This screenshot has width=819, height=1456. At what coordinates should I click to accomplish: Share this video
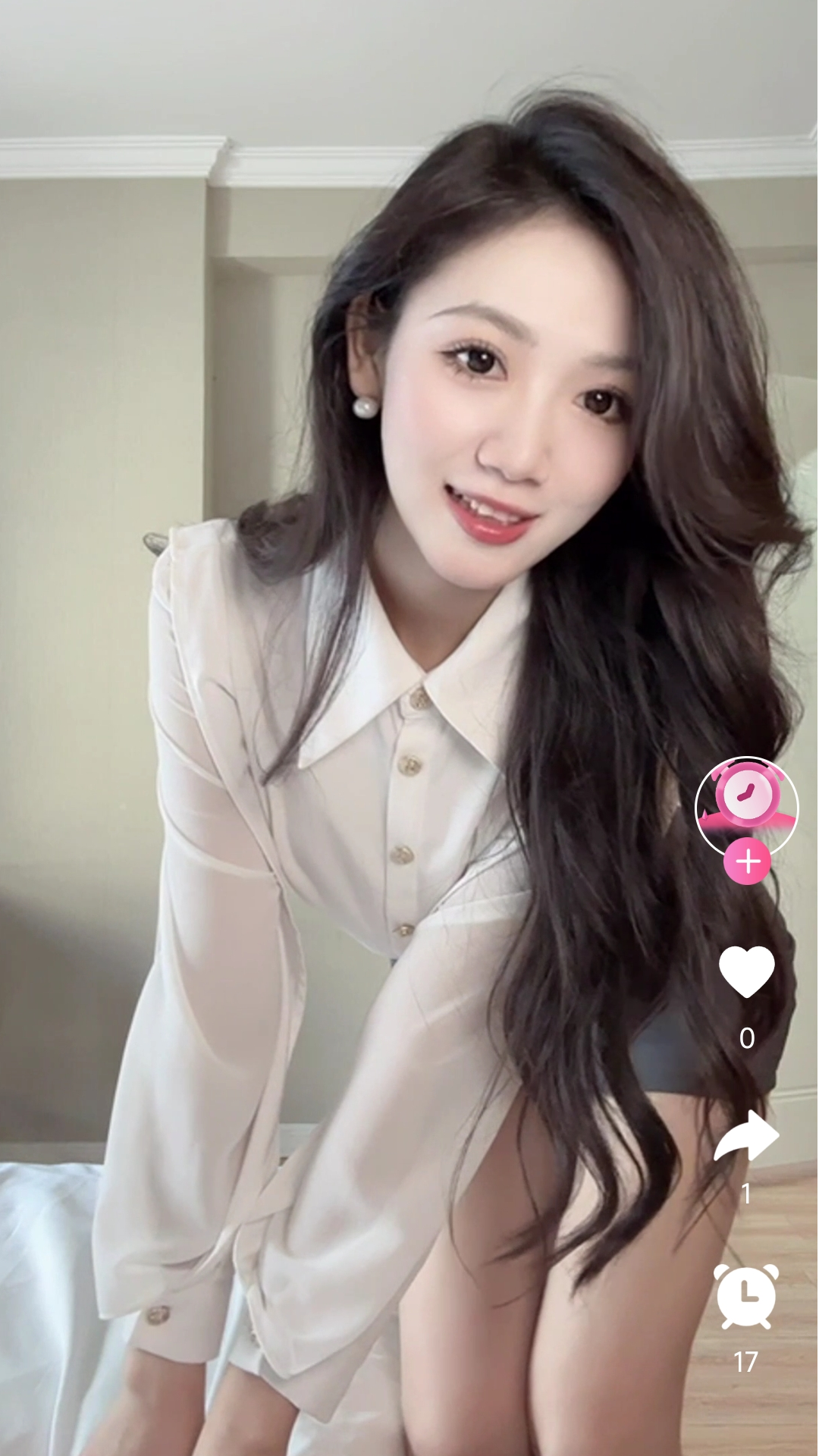[747, 1135]
